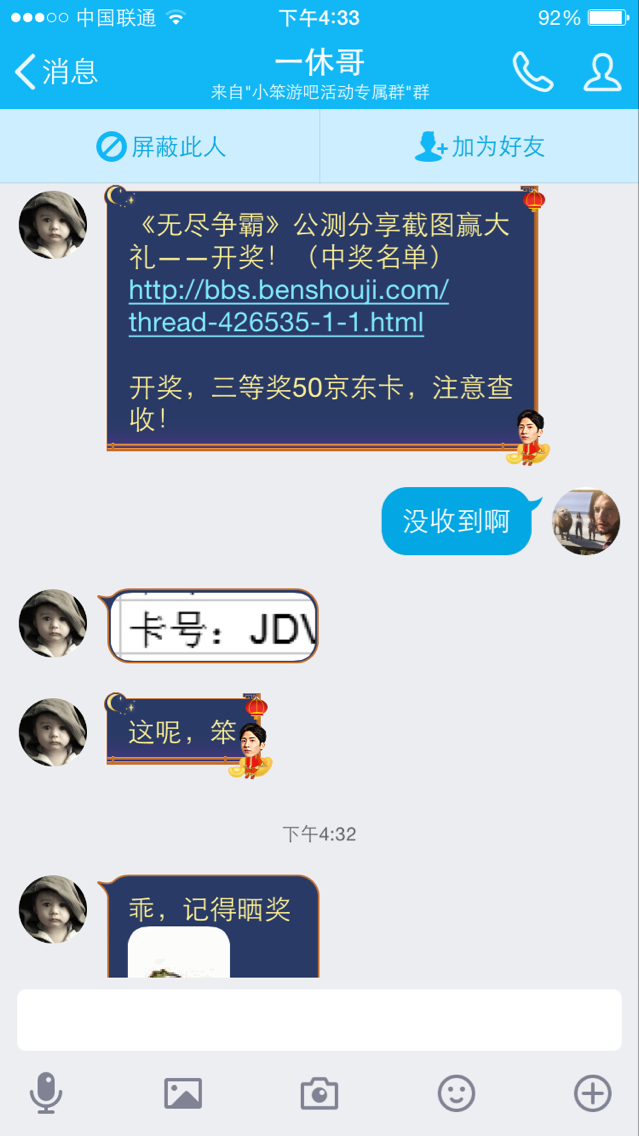Open the photo gallery picker

point(183,1093)
